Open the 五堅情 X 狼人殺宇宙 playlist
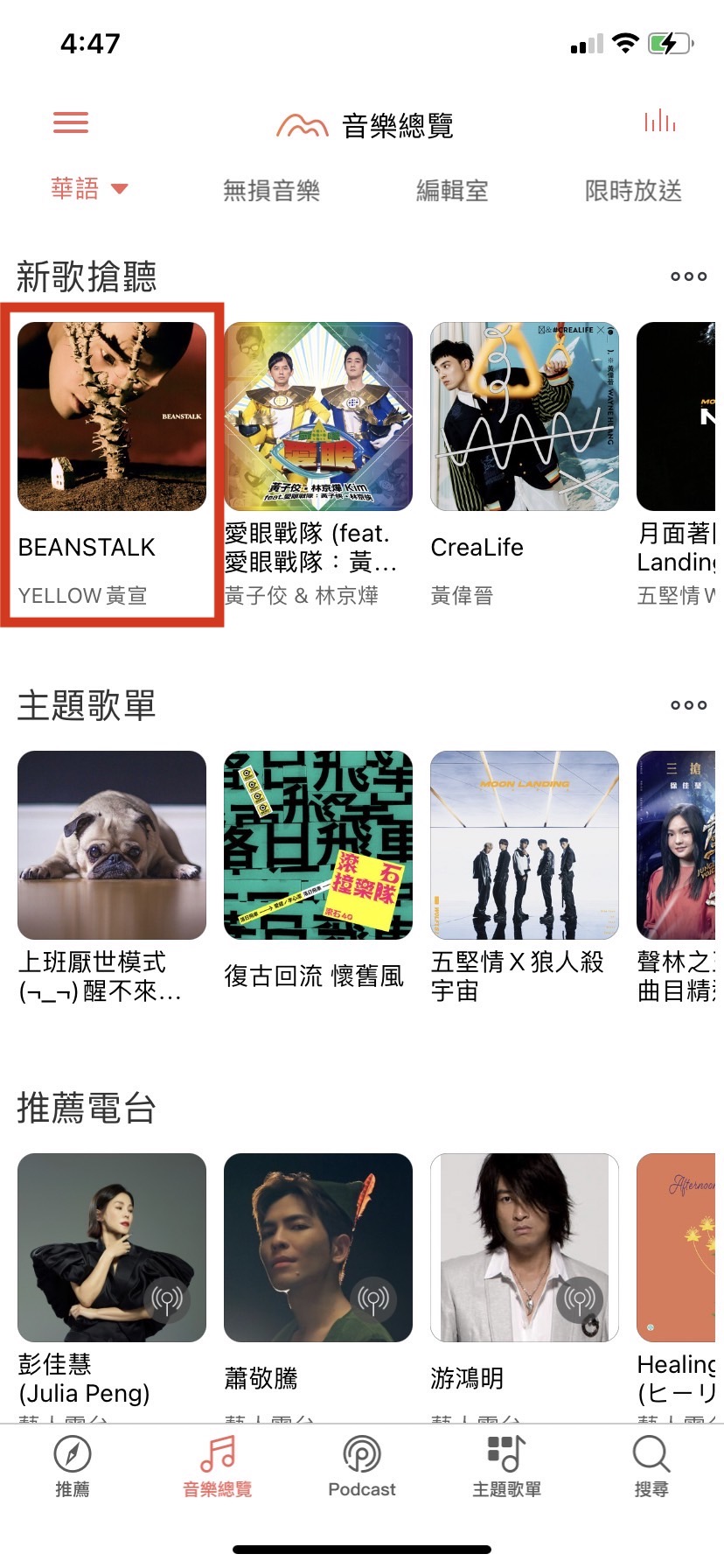 click(x=525, y=845)
